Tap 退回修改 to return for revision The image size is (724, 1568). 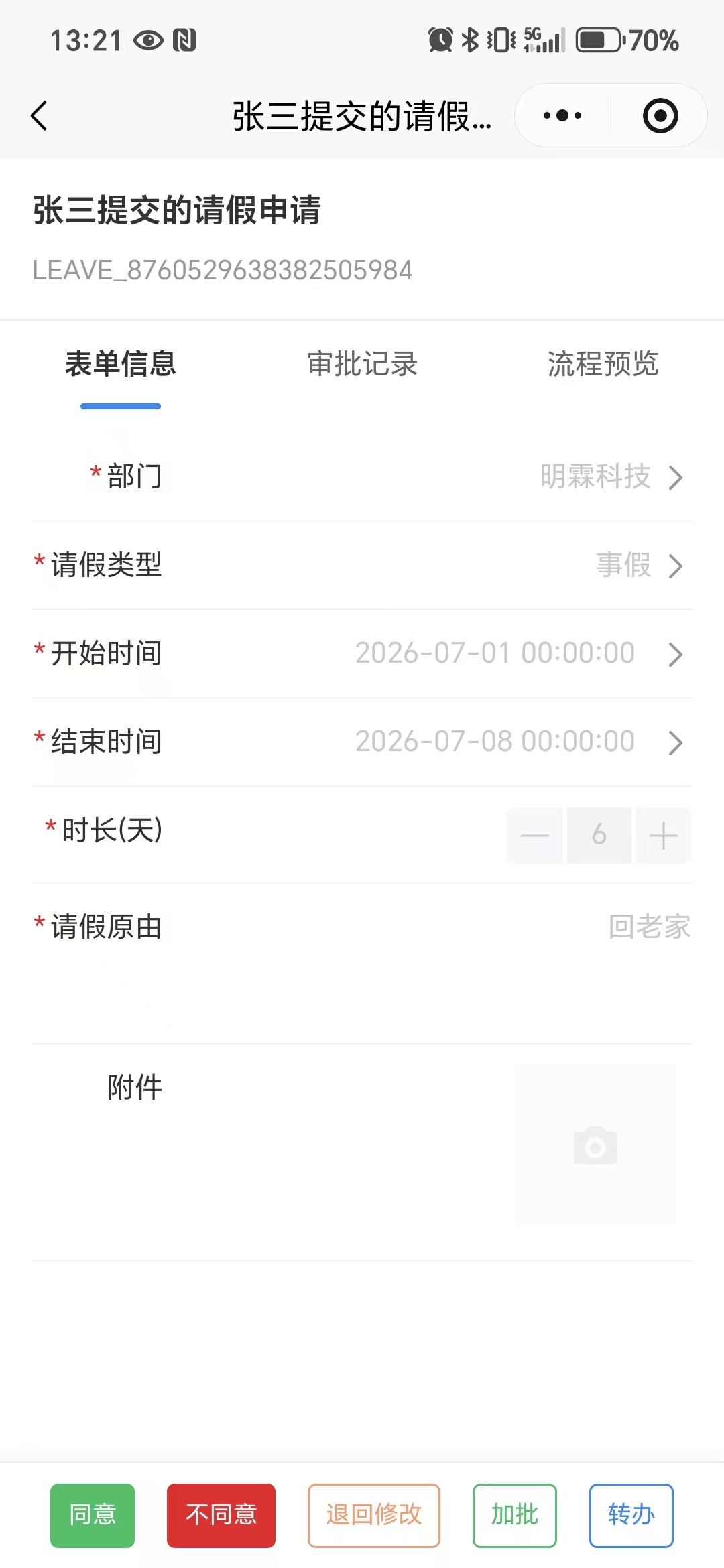[374, 1515]
